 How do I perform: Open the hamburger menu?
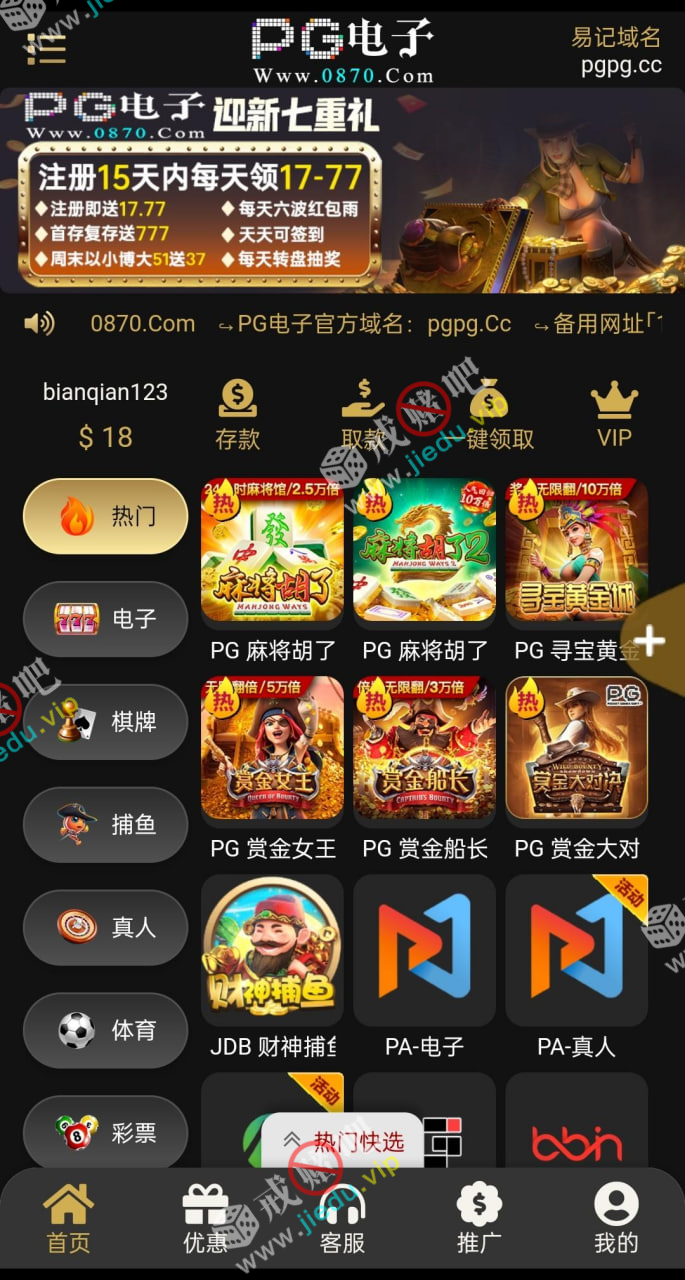(x=46, y=48)
